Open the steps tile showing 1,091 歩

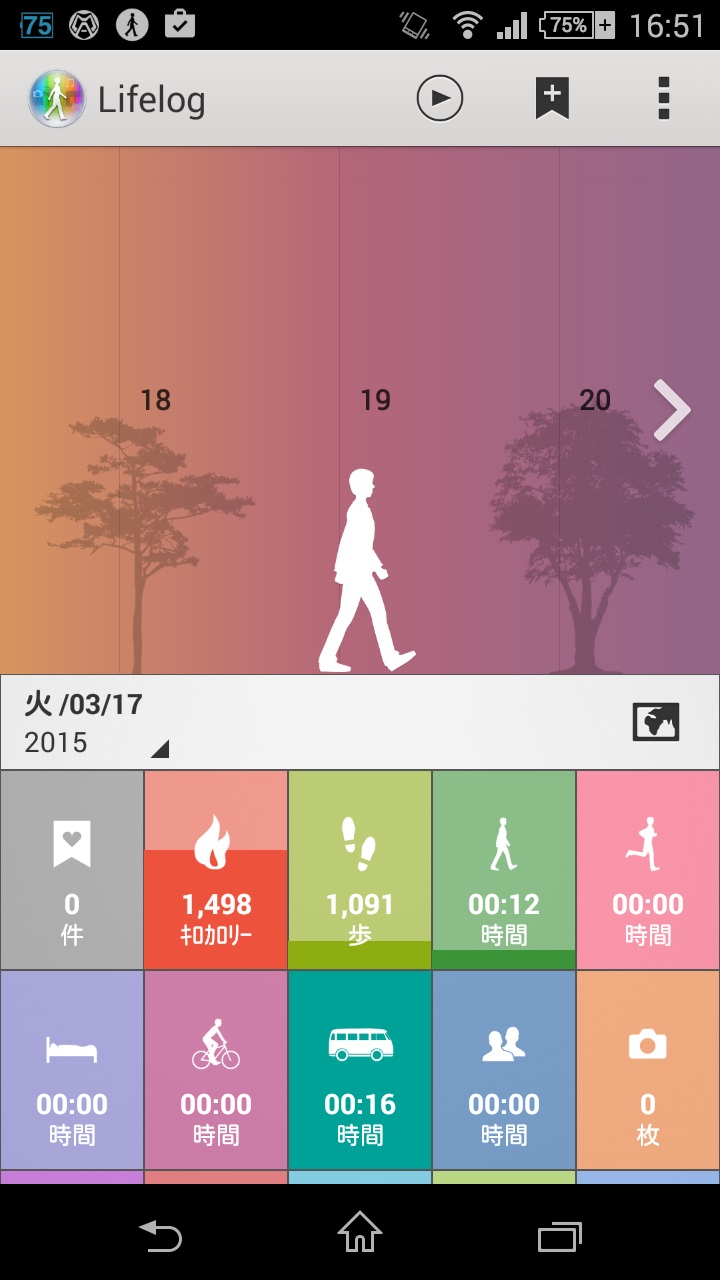[x=360, y=870]
